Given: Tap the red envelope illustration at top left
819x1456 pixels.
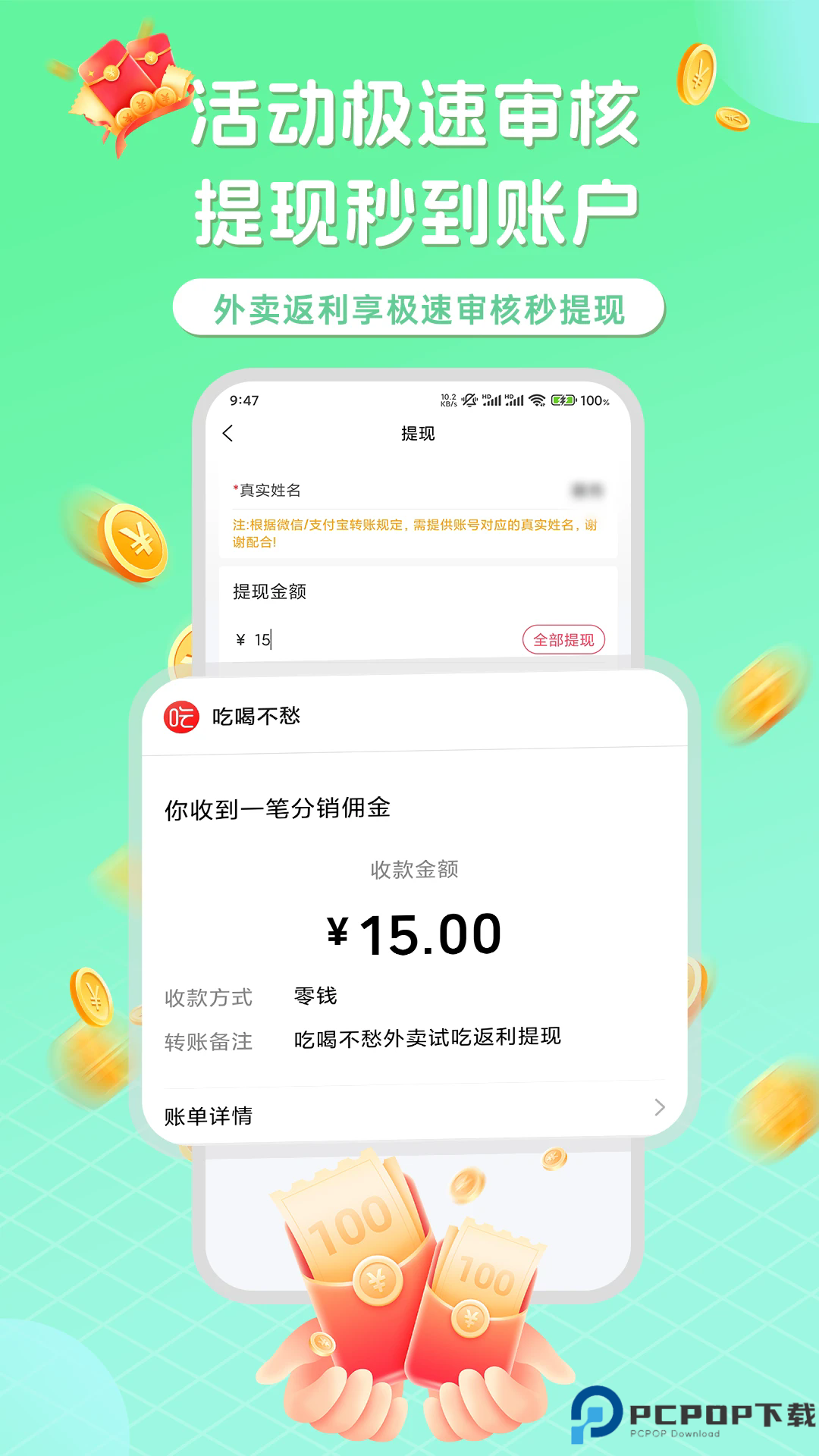Looking at the screenshot, I should (129, 87).
